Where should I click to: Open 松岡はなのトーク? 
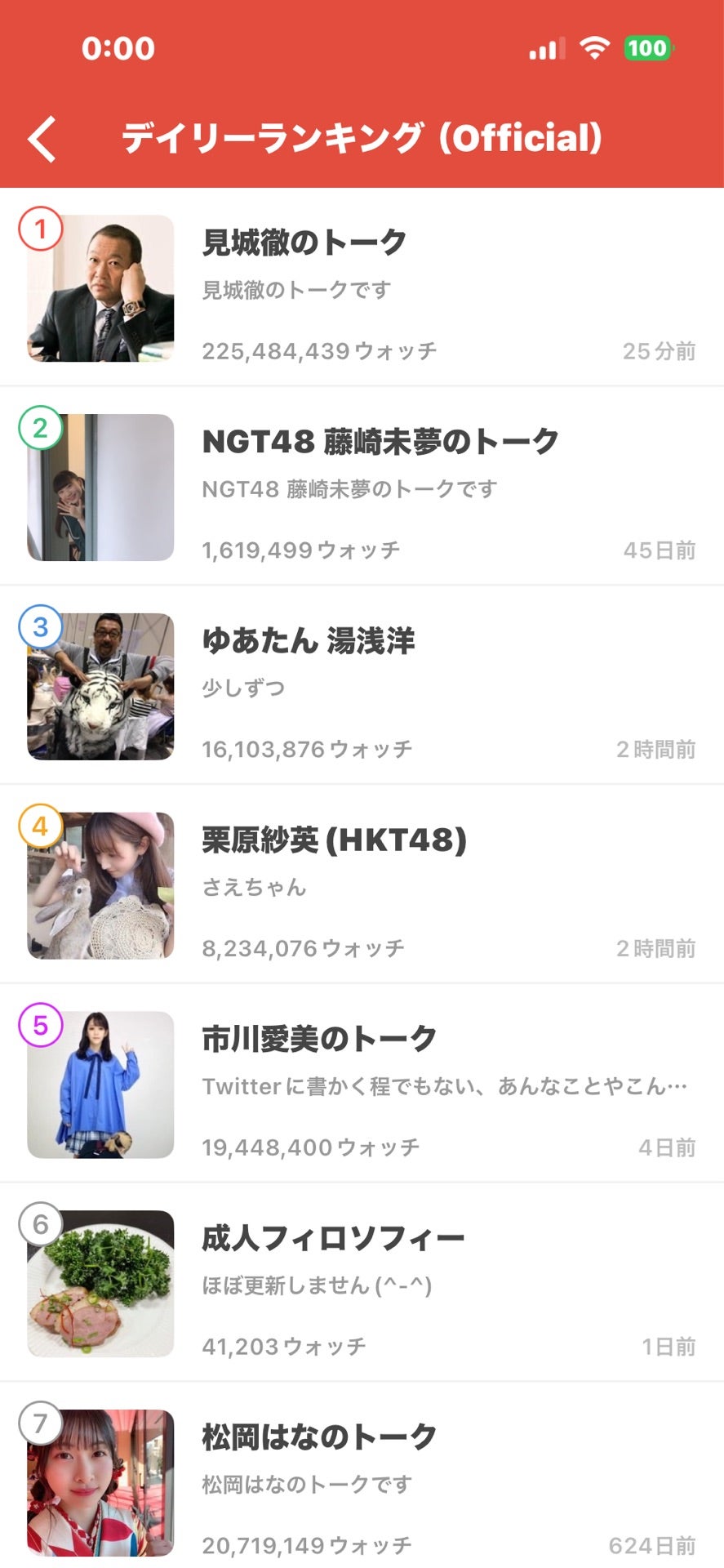point(362,1477)
